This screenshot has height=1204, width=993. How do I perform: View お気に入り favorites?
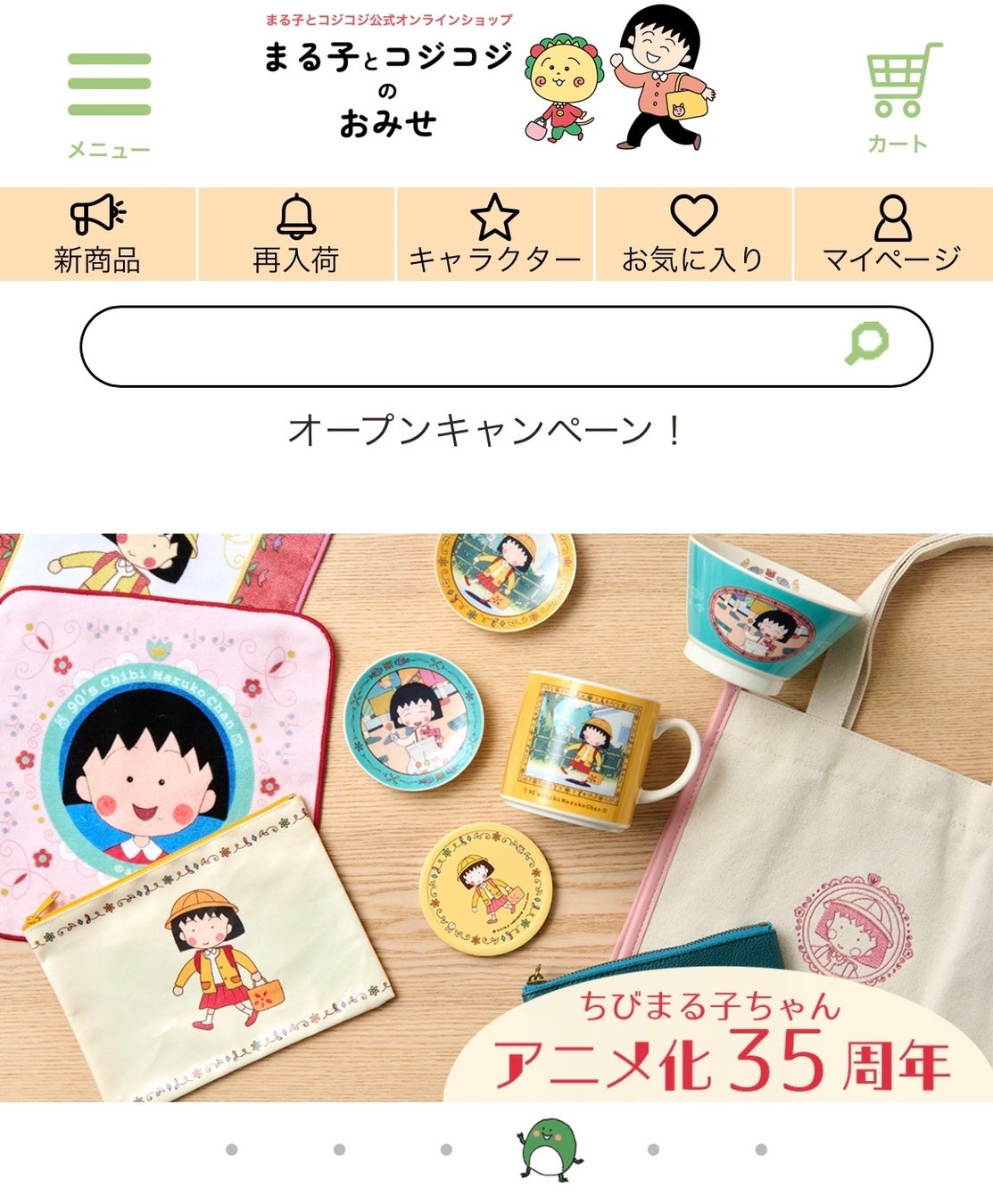tap(693, 235)
